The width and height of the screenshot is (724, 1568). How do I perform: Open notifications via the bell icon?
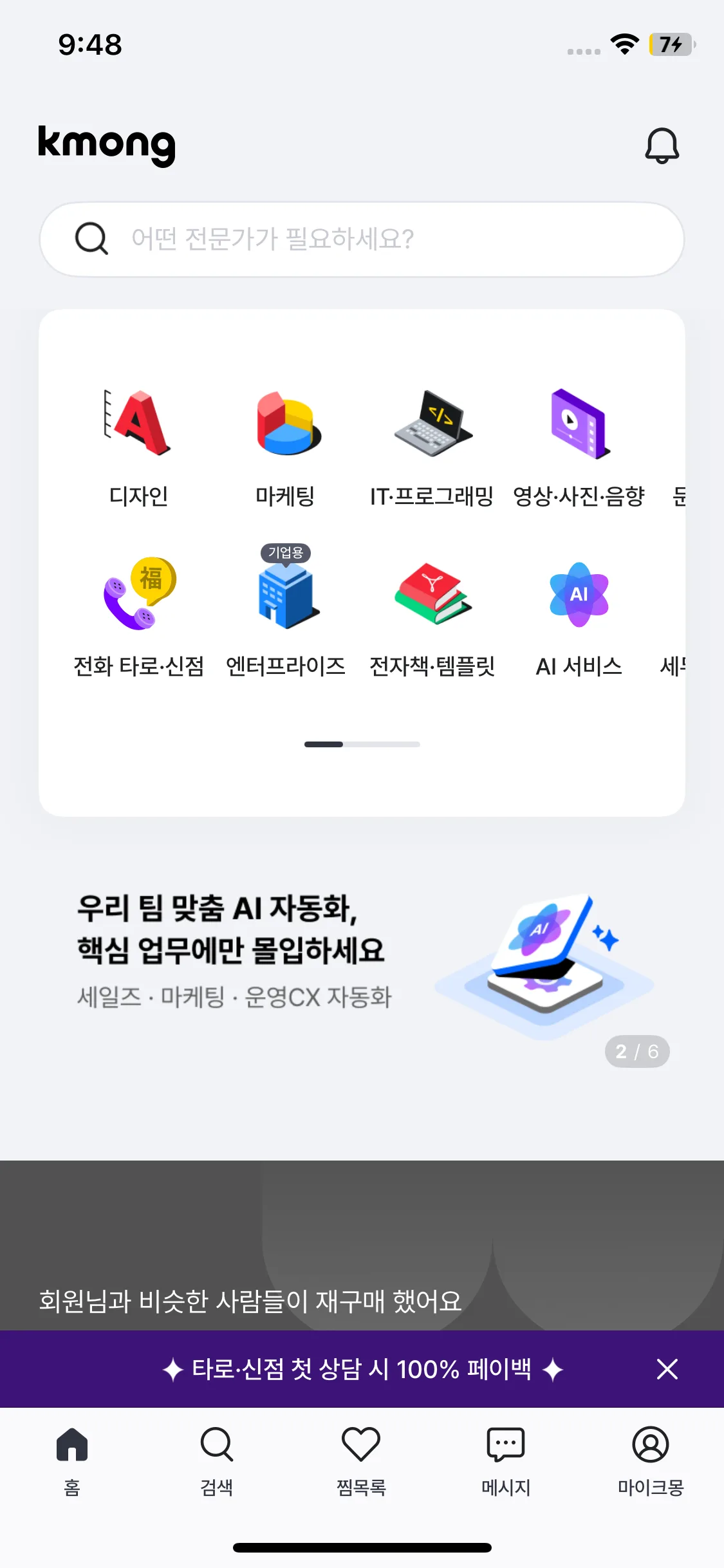(661, 145)
